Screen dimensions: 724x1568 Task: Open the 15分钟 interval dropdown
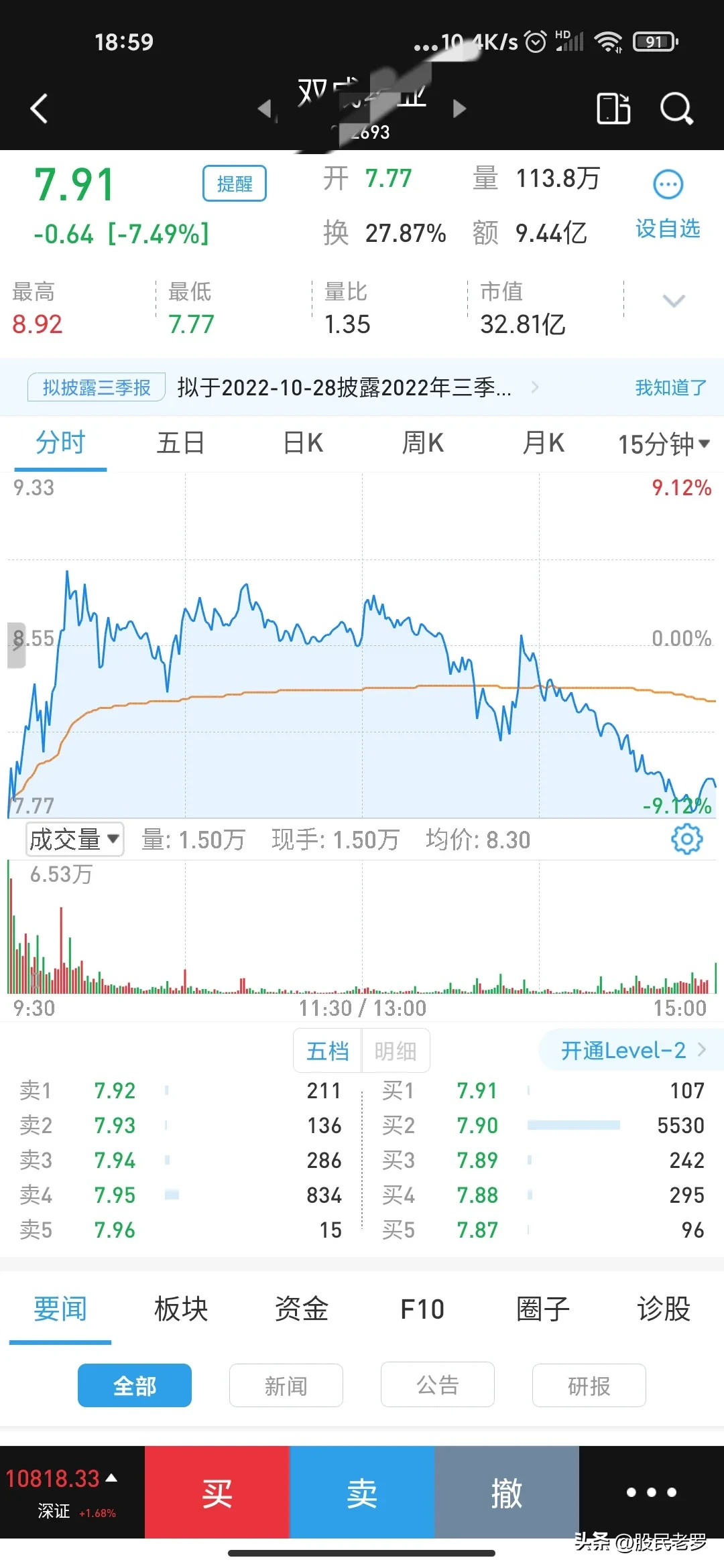[x=663, y=444]
